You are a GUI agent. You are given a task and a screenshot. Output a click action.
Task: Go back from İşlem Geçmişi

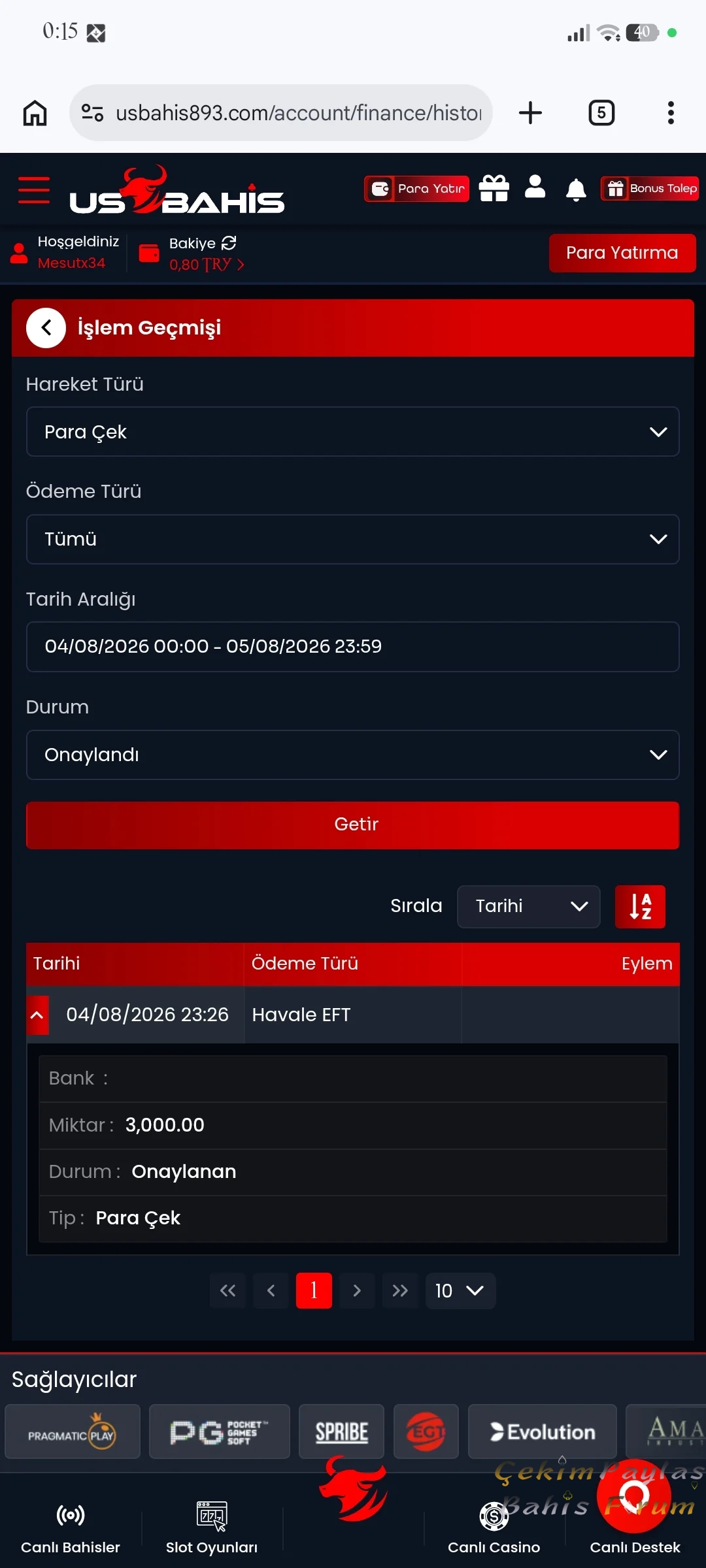(46, 328)
